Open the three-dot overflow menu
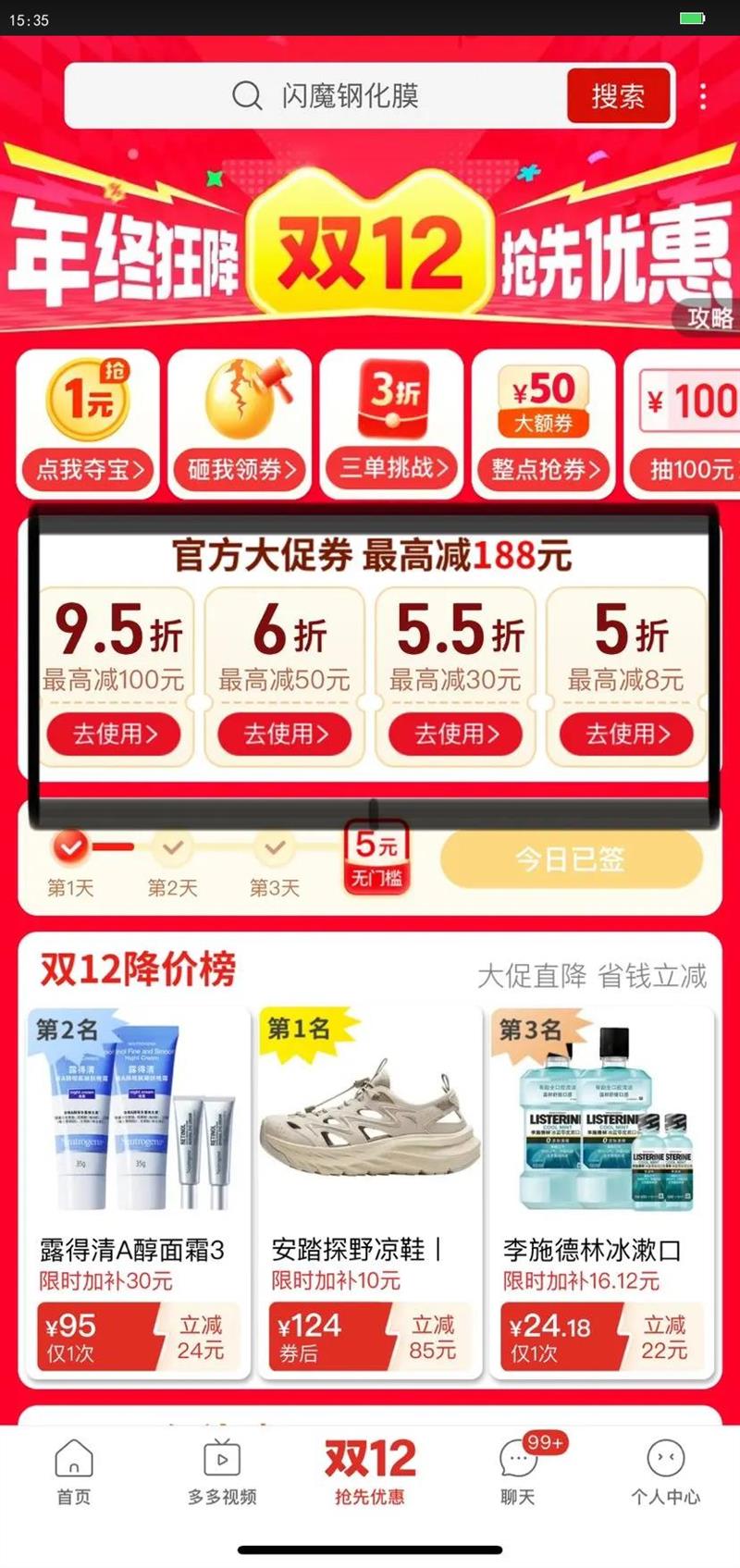Viewport: 740px width, 1568px height. click(x=703, y=95)
